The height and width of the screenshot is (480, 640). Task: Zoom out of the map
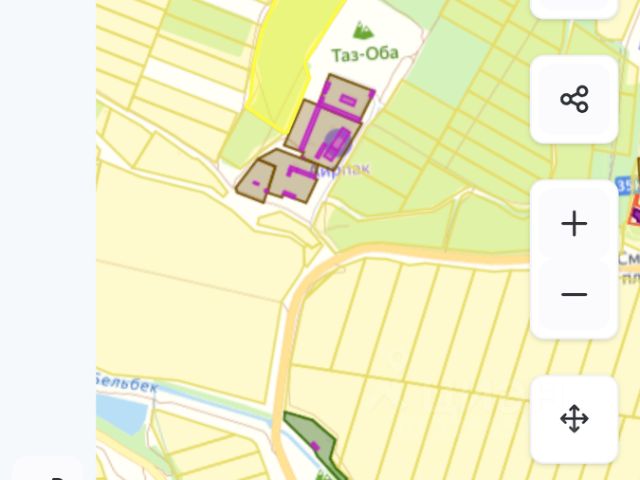(x=574, y=295)
